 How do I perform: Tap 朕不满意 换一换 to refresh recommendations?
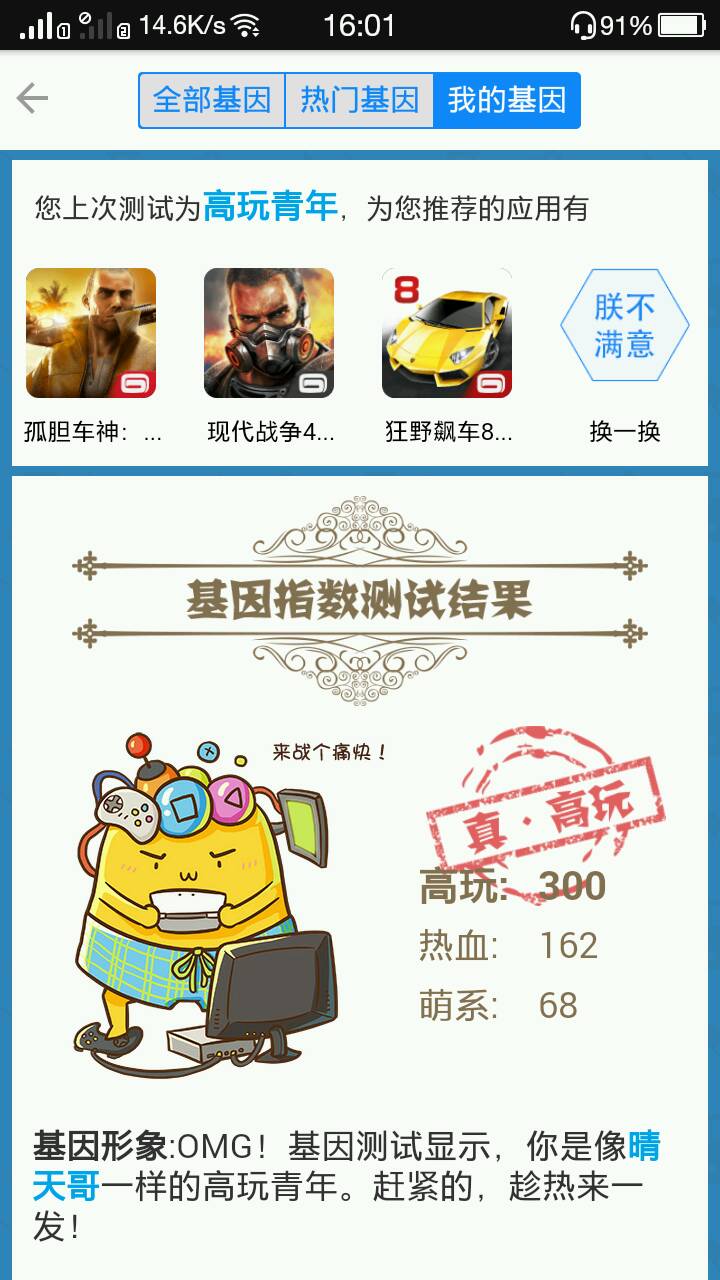coord(624,327)
